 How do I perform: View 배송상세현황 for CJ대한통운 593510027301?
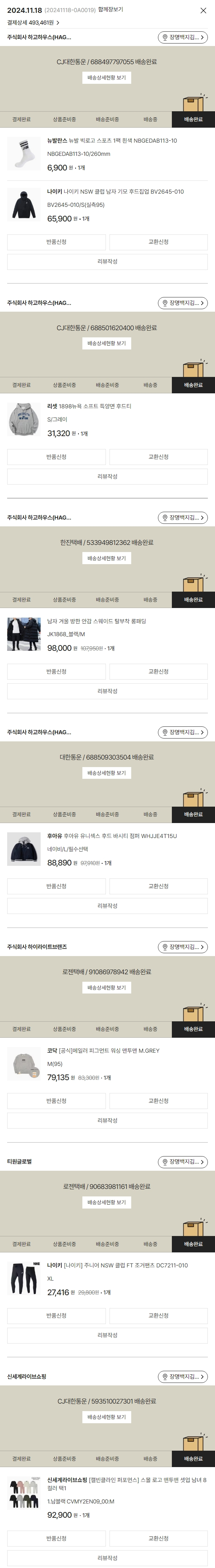[x=107, y=1417]
